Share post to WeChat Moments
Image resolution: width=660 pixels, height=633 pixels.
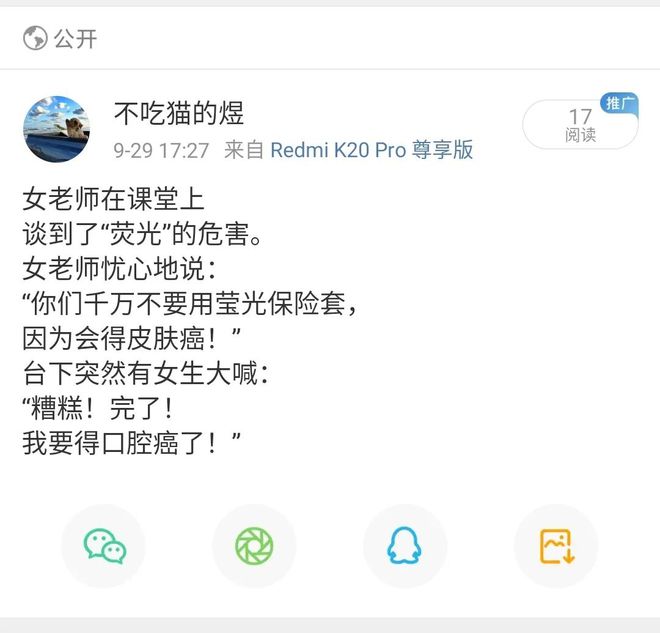[254, 546]
